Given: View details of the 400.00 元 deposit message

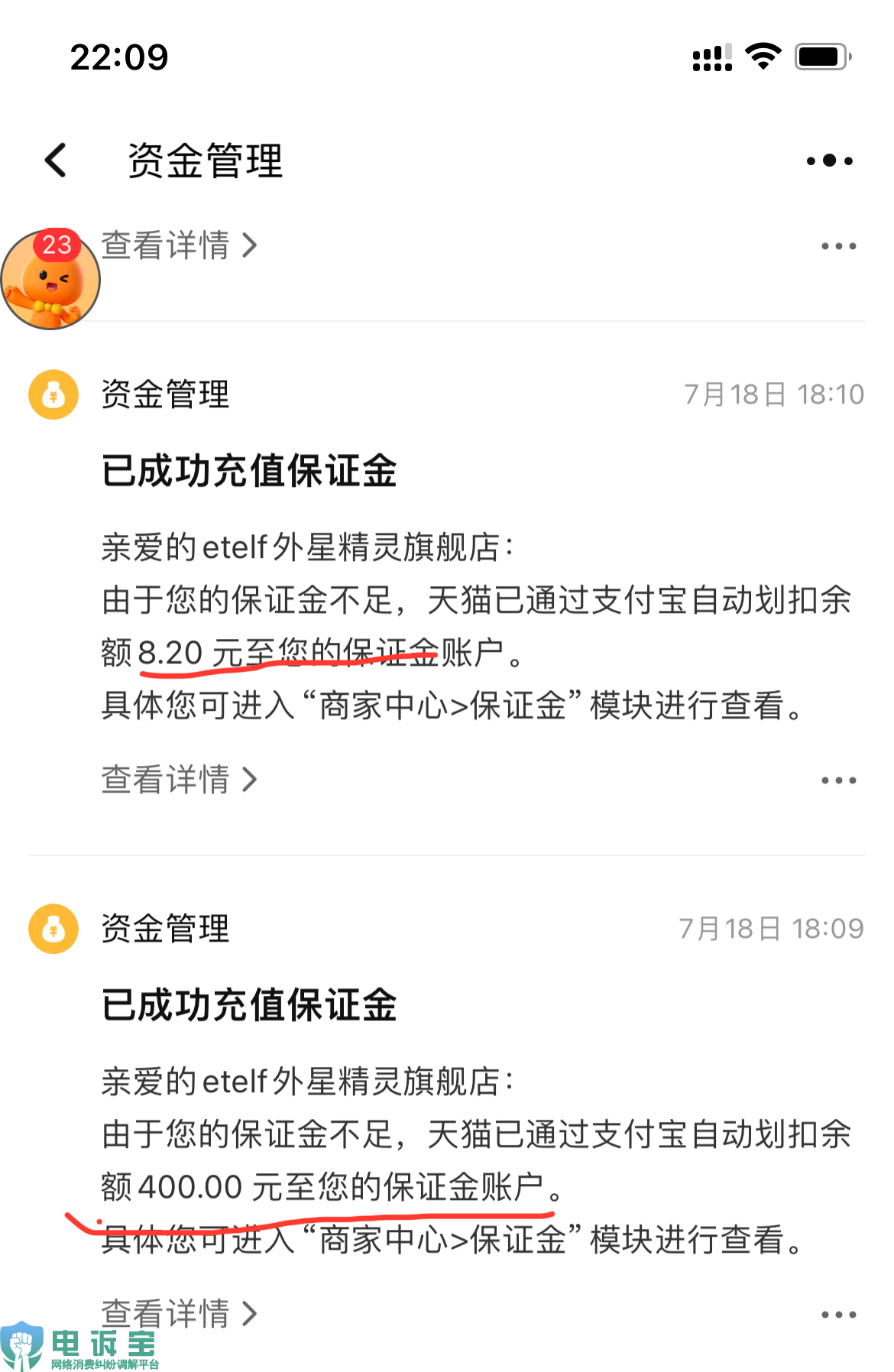Looking at the screenshot, I should coord(178,1314).
